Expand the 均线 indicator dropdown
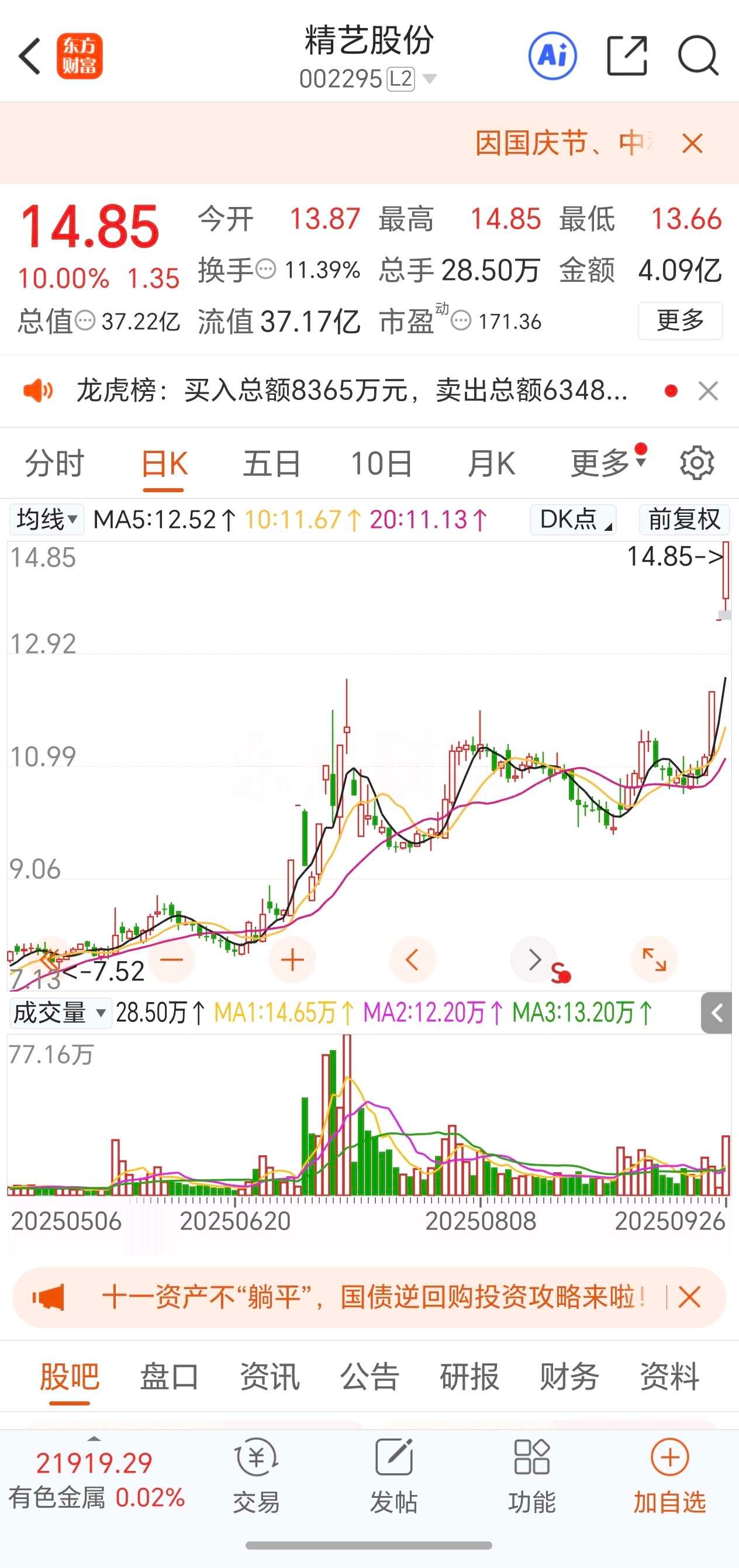This screenshot has height=1568, width=739. coord(46,519)
